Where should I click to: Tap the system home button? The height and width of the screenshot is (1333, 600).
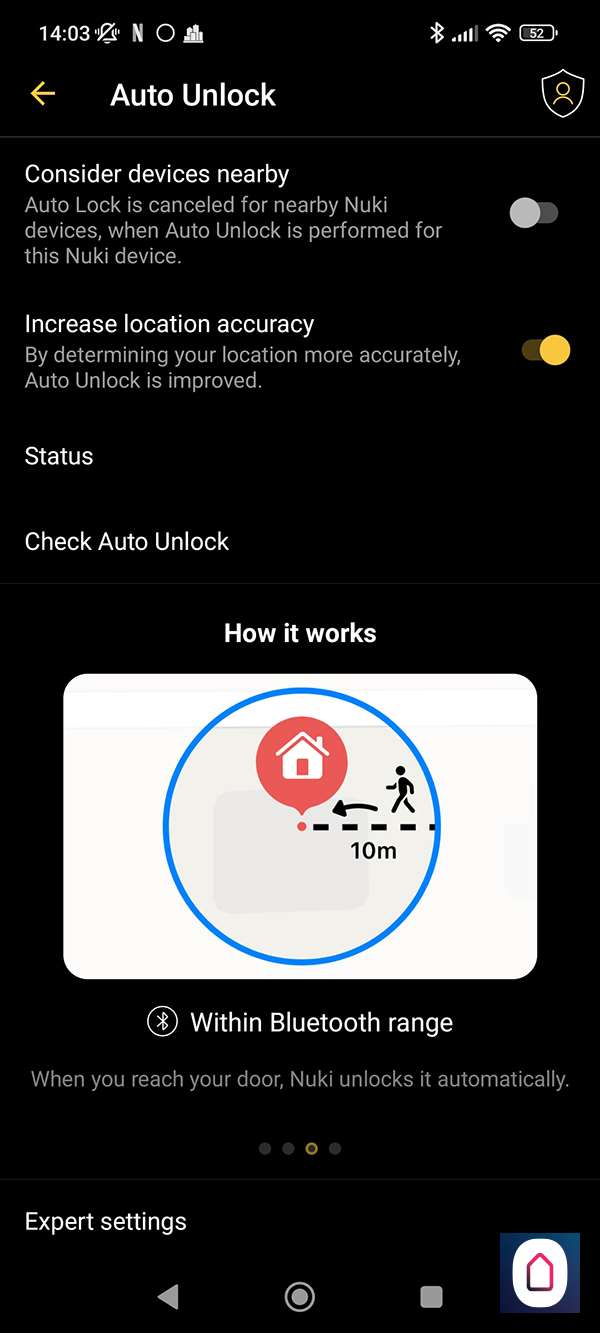coord(299,1297)
